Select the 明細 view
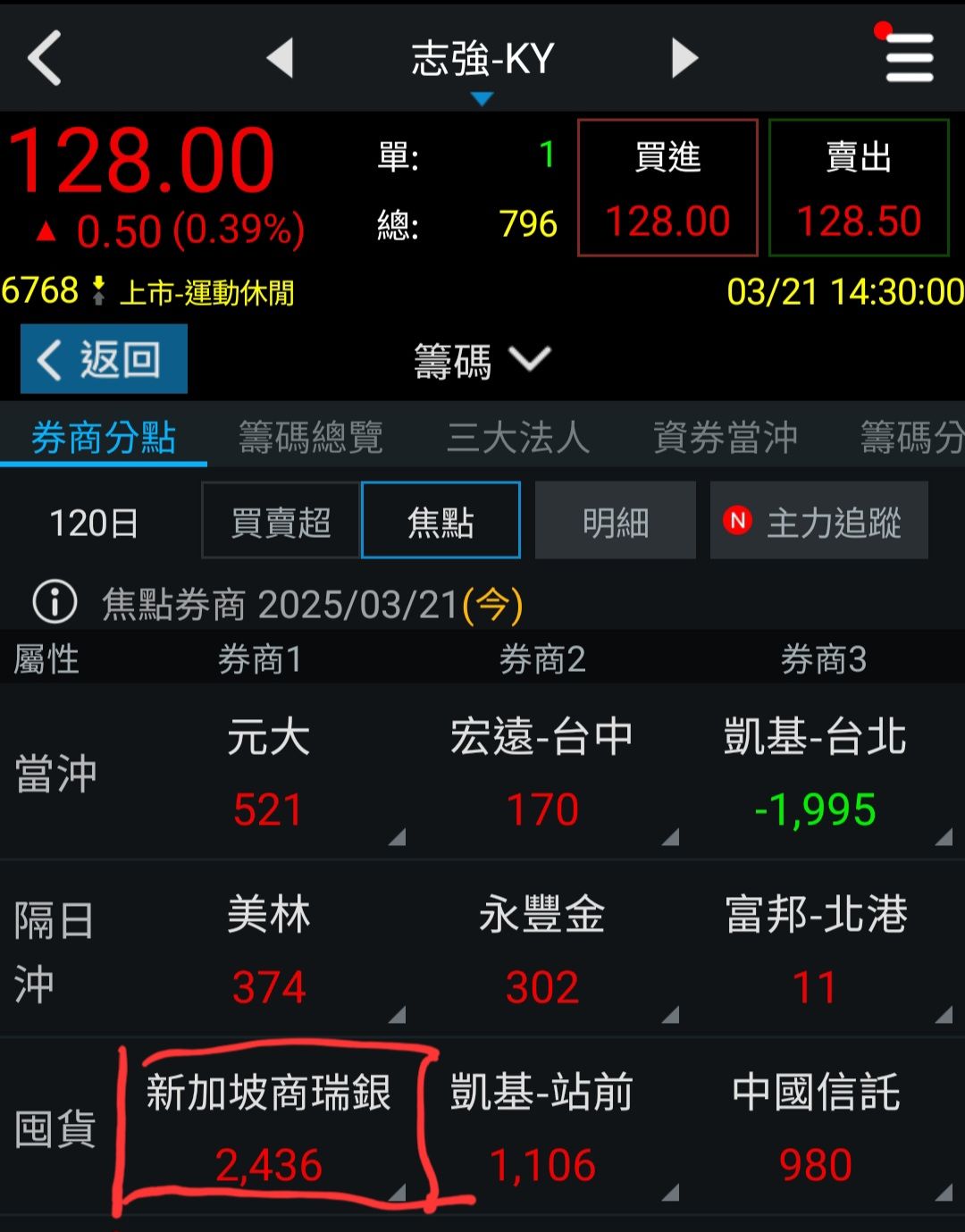Screen dimensions: 965x1232 pos(615,521)
